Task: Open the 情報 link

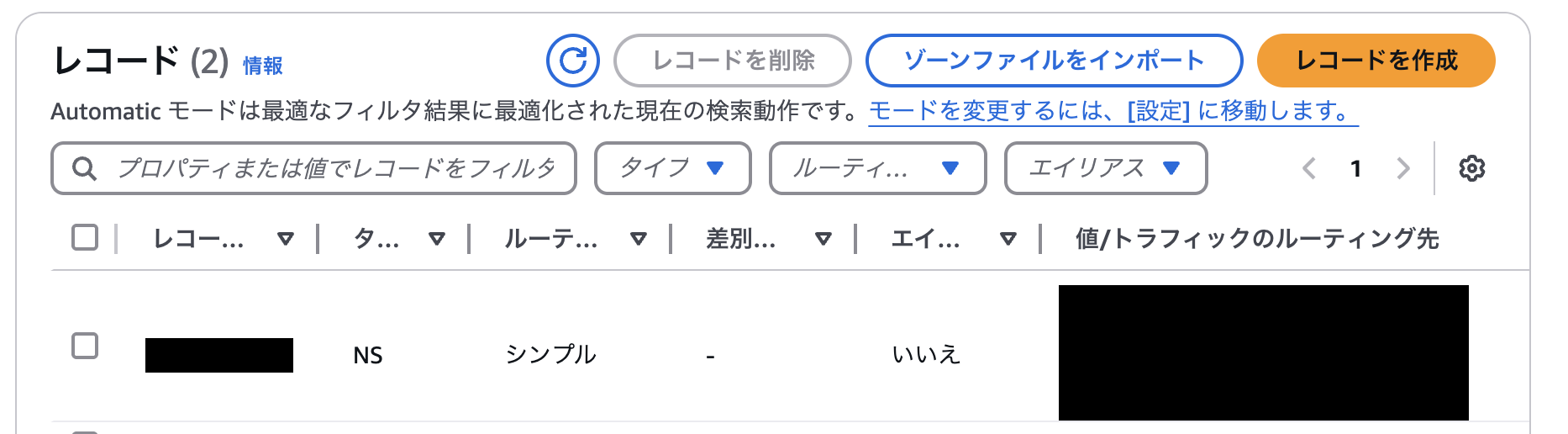Action: pos(262,66)
